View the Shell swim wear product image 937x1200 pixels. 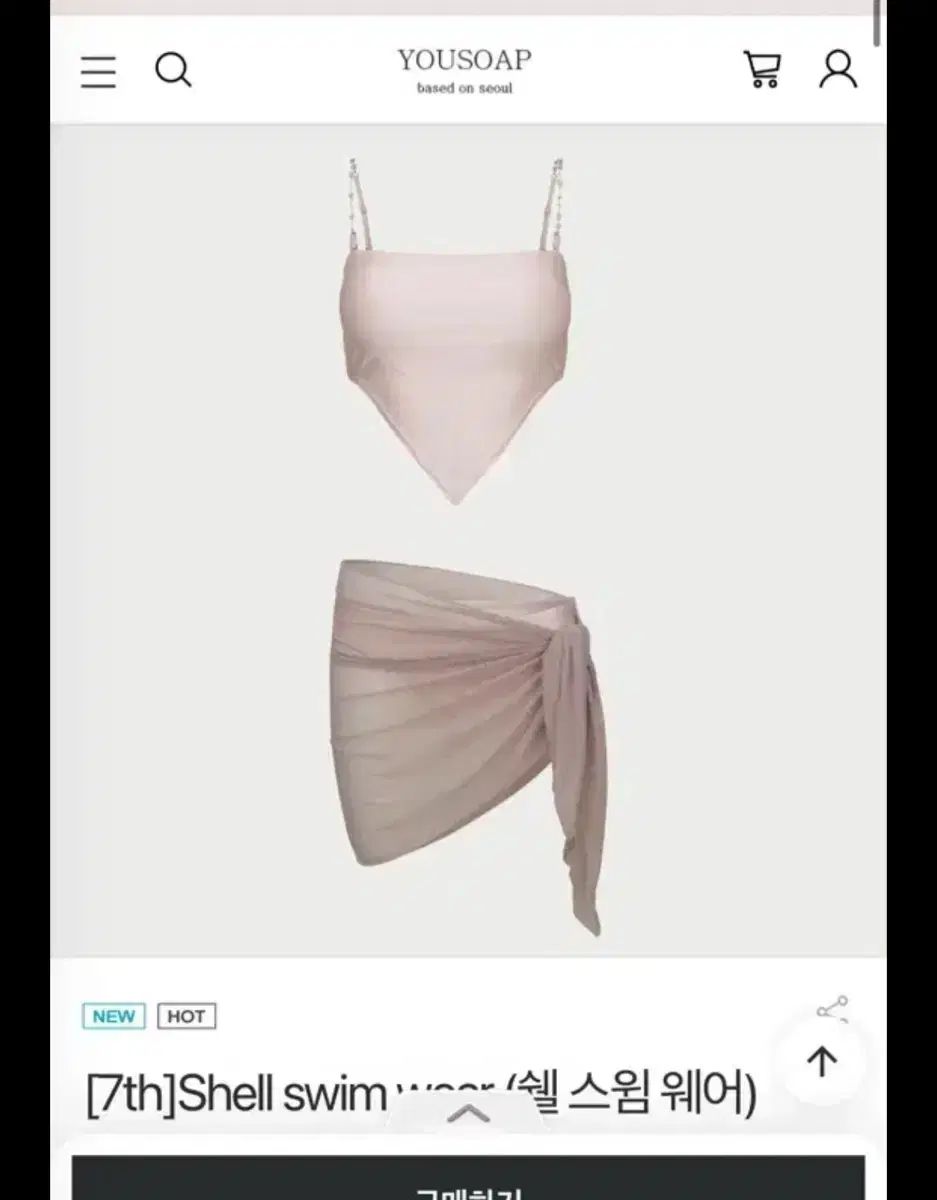click(x=468, y=540)
